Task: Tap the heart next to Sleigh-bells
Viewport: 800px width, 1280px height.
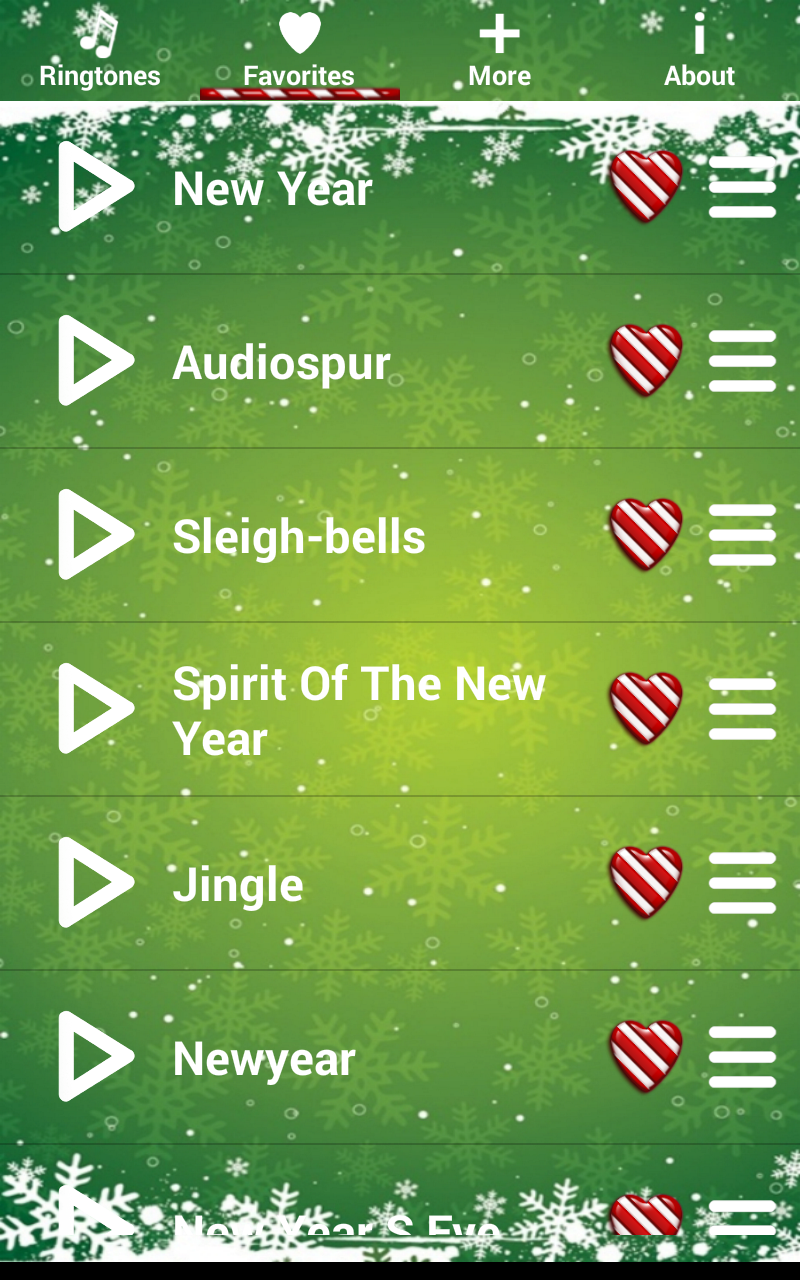Action: tap(646, 534)
